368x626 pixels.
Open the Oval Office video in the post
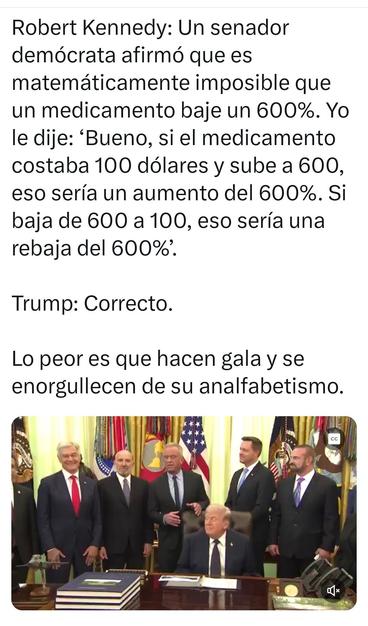[184, 513]
